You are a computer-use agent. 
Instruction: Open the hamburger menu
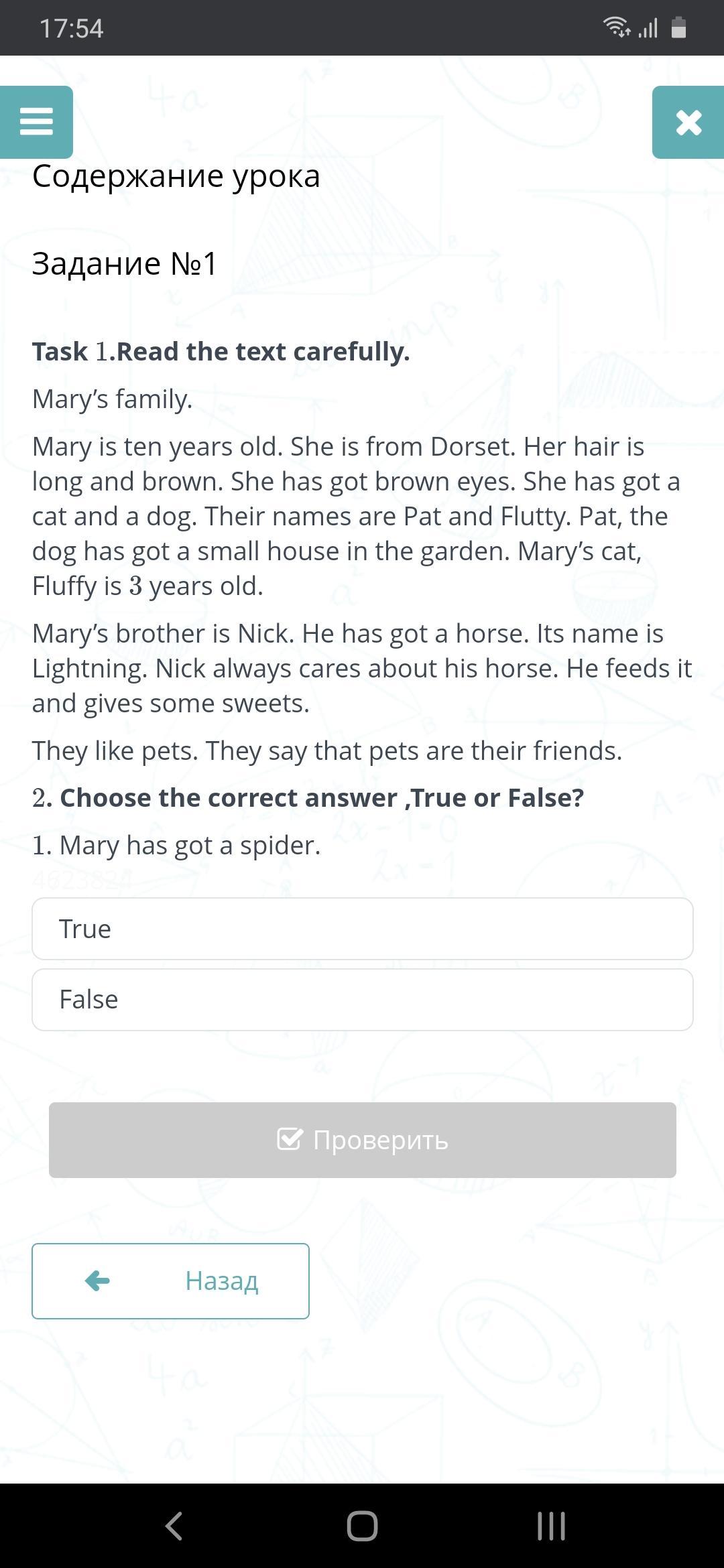coord(36,122)
